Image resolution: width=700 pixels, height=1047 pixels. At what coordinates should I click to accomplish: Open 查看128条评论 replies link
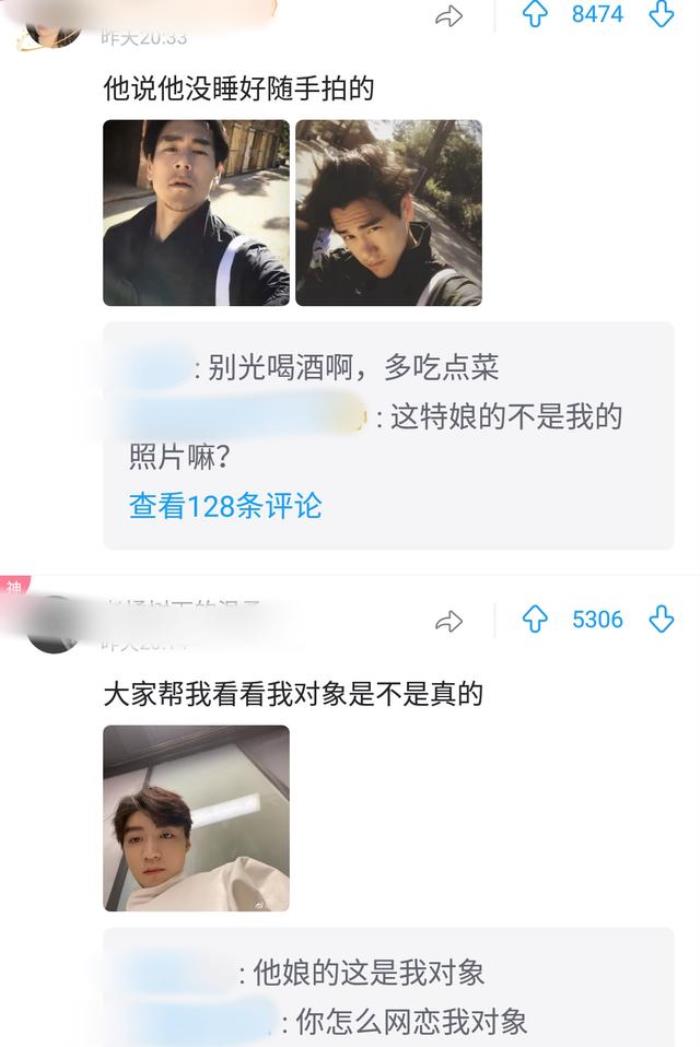[x=225, y=506]
